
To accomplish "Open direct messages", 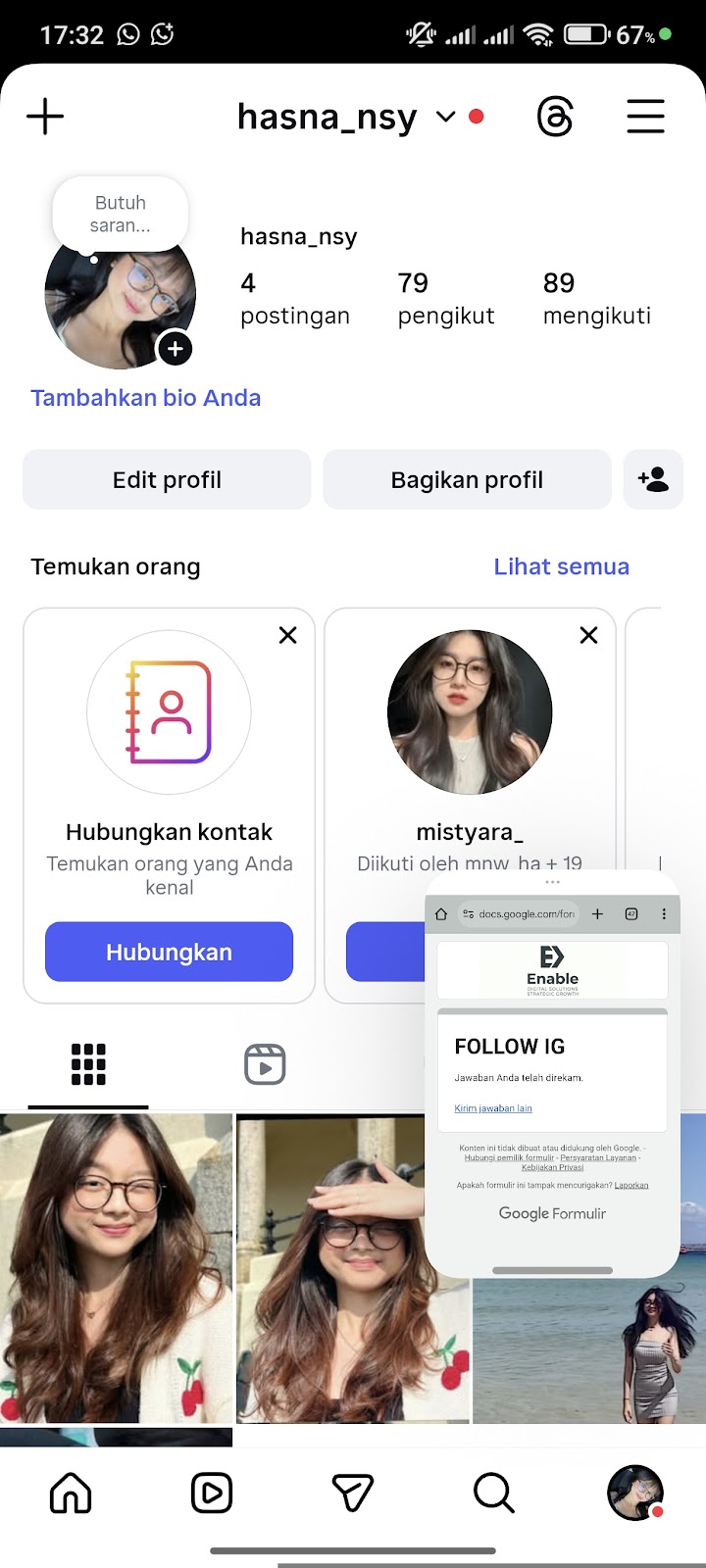I will [x=353, y=1494].
